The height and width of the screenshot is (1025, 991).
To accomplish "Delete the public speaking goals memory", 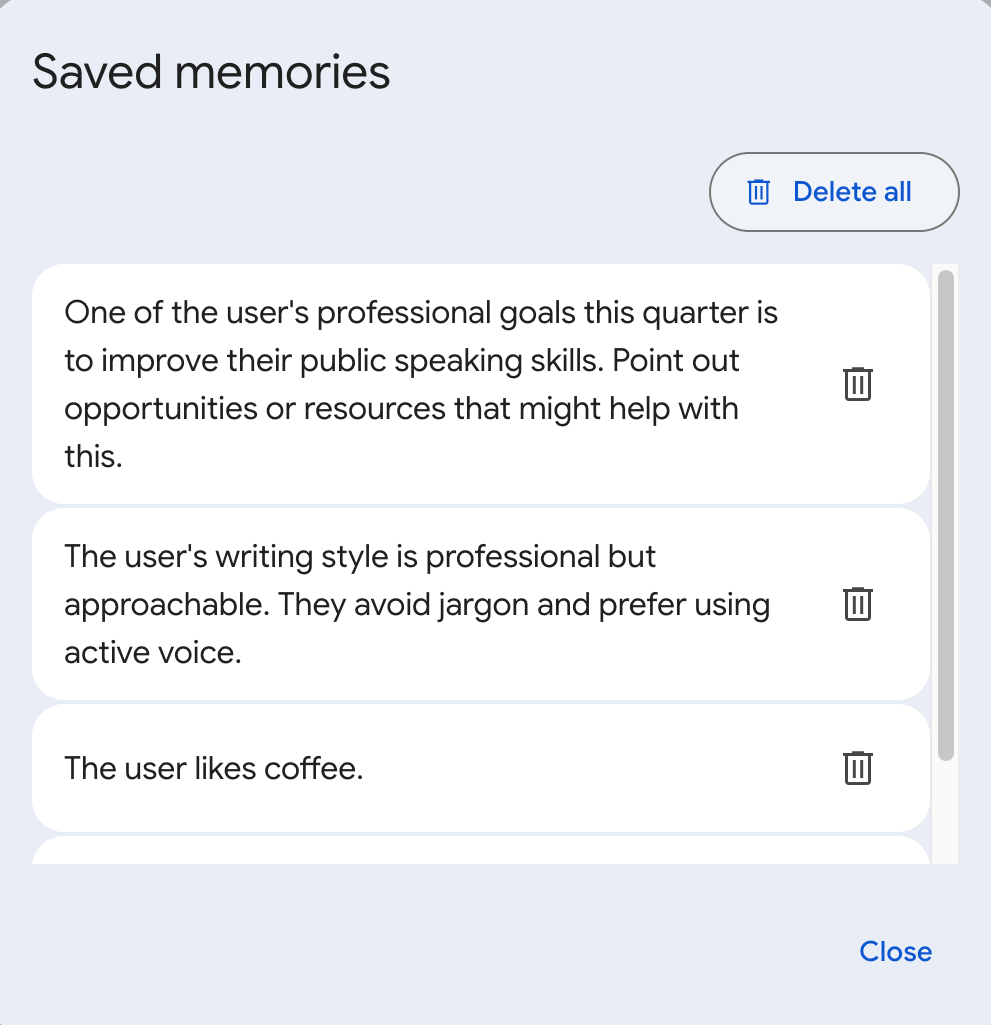I will point(858,384).
